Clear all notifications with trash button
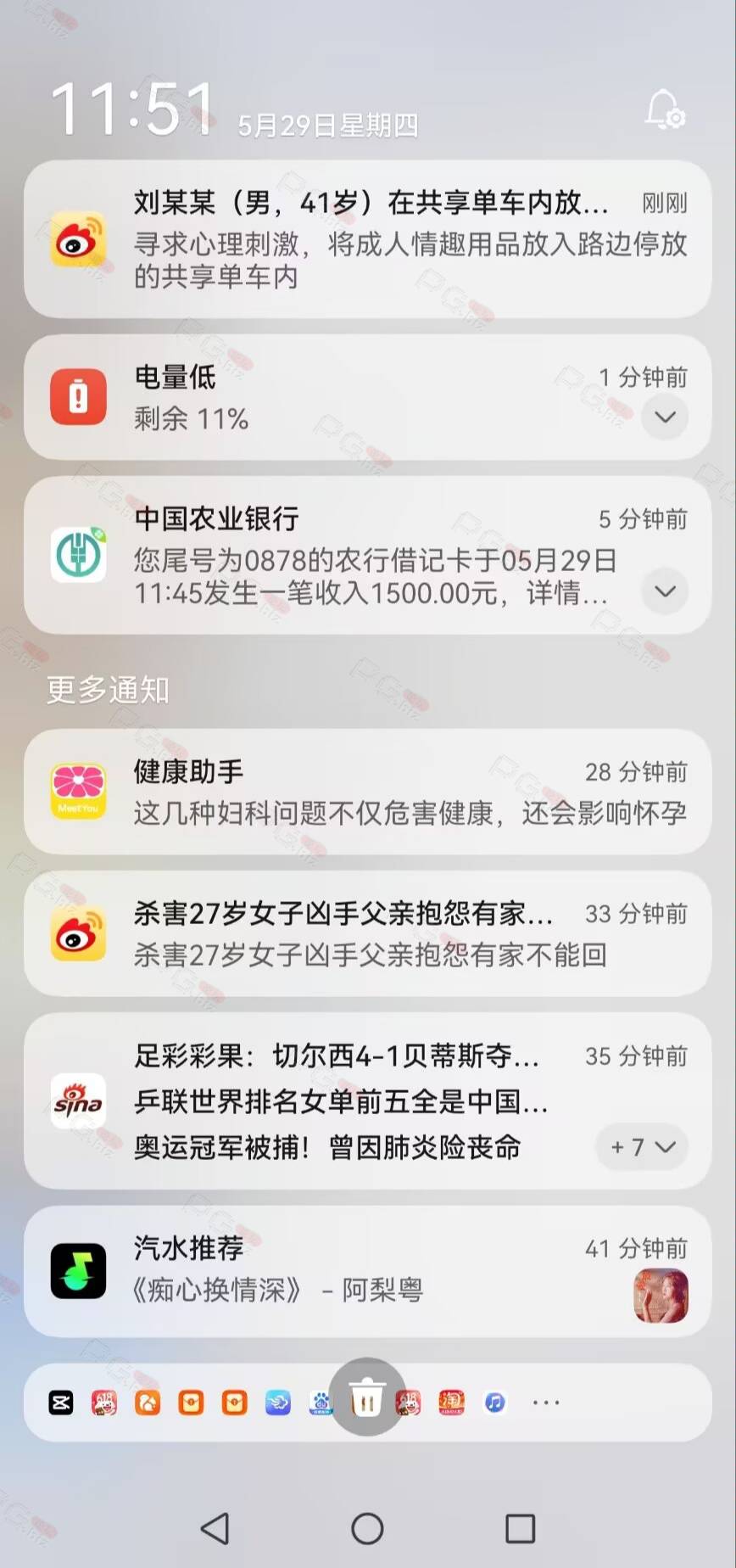 (x=367, y=1397)
